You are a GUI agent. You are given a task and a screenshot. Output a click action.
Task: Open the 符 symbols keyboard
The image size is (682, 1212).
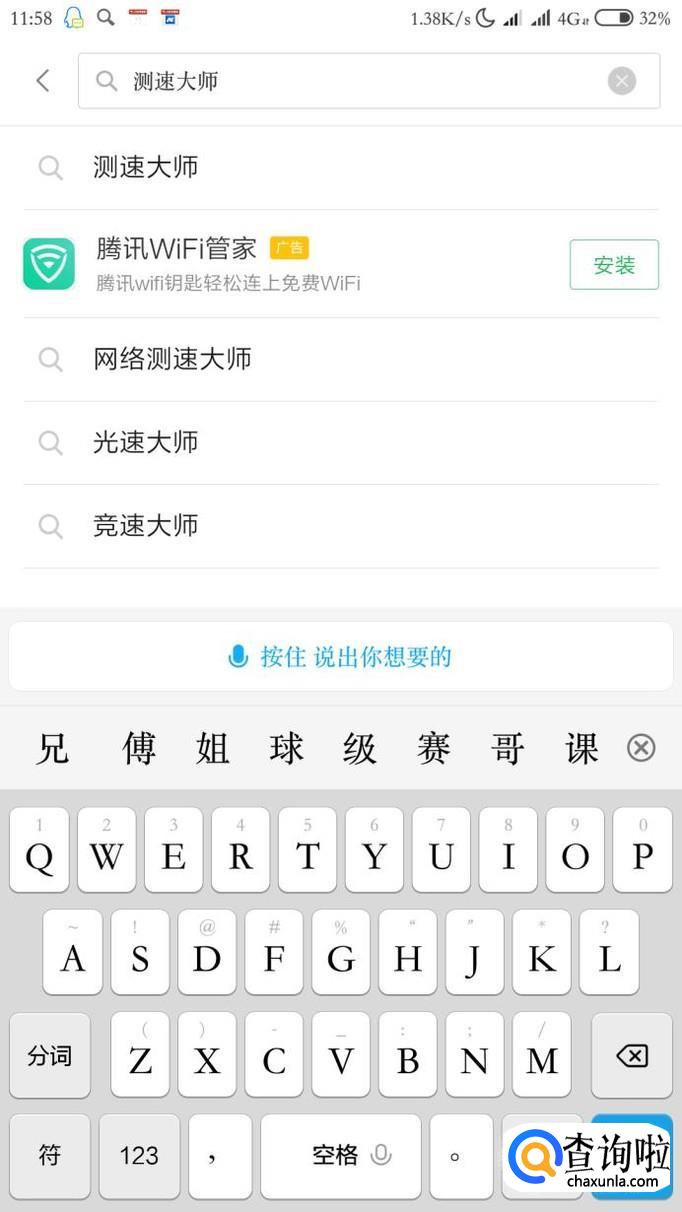(50, 1156)
